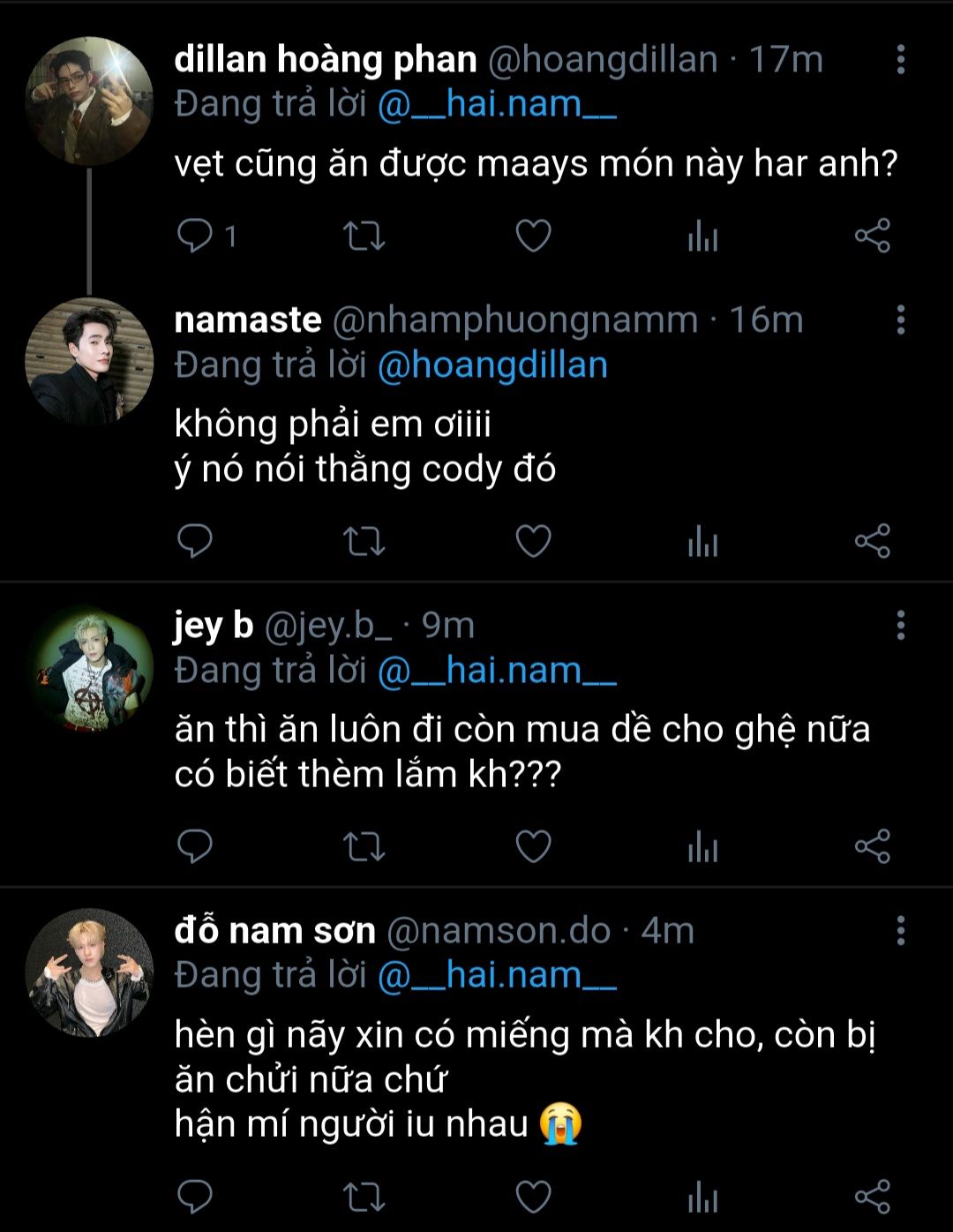953x1232 pixels.
Task: Like dillan hoàng phan's reply
Action: click(x=533, y=236)
